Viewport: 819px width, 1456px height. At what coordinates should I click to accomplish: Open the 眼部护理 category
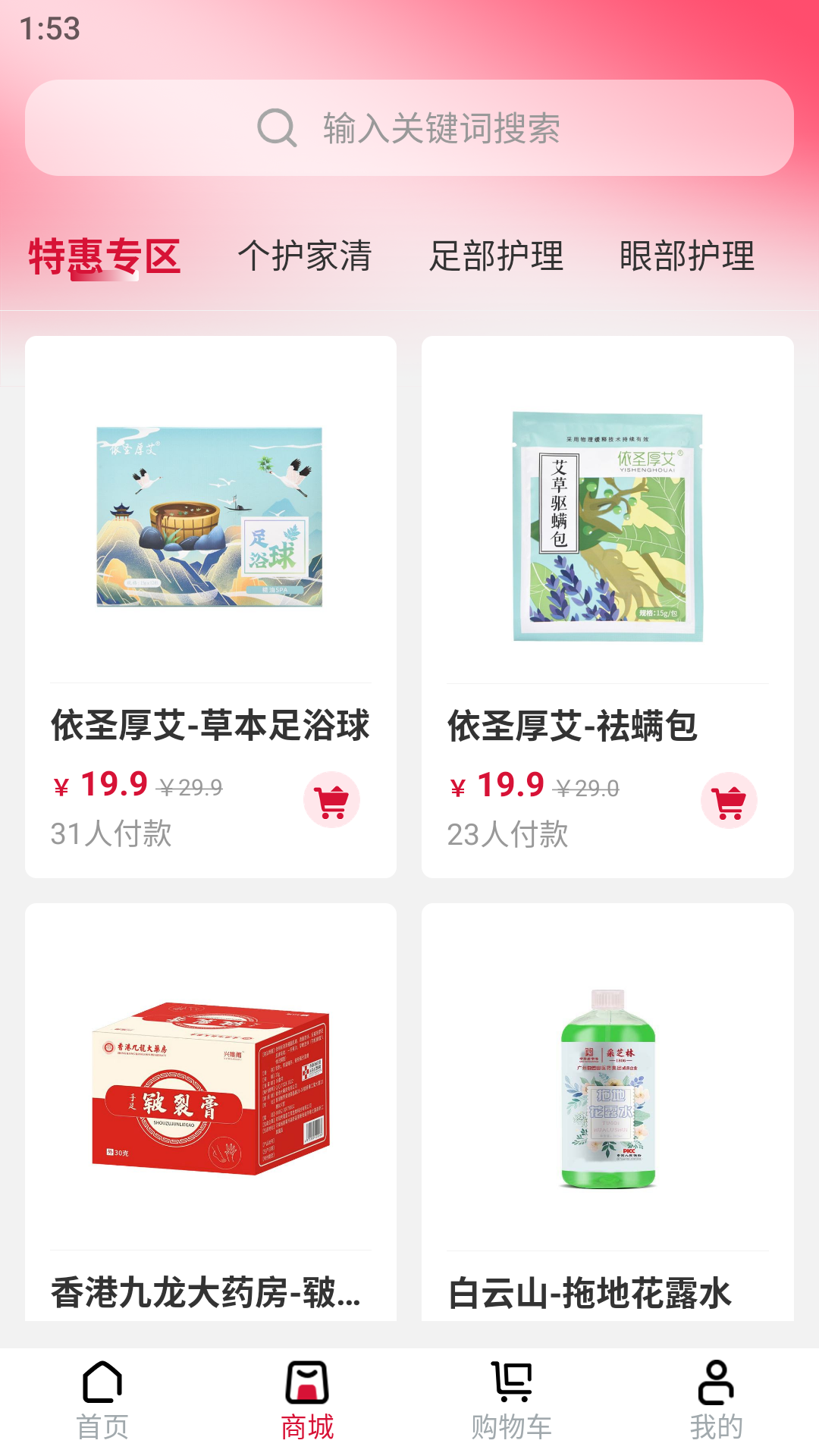[687, 256]
